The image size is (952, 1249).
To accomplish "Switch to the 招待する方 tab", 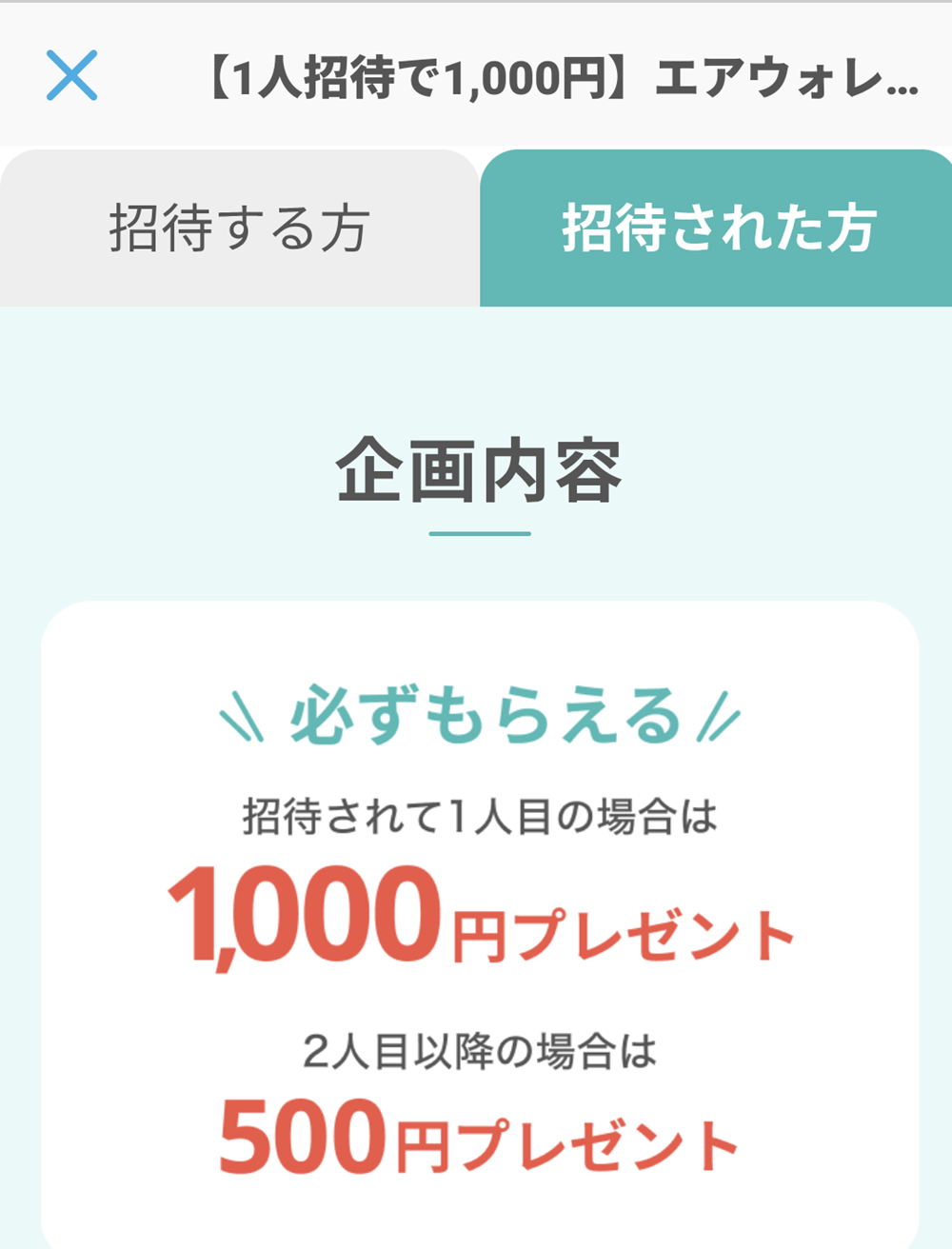I will click(x=239, y=228).
